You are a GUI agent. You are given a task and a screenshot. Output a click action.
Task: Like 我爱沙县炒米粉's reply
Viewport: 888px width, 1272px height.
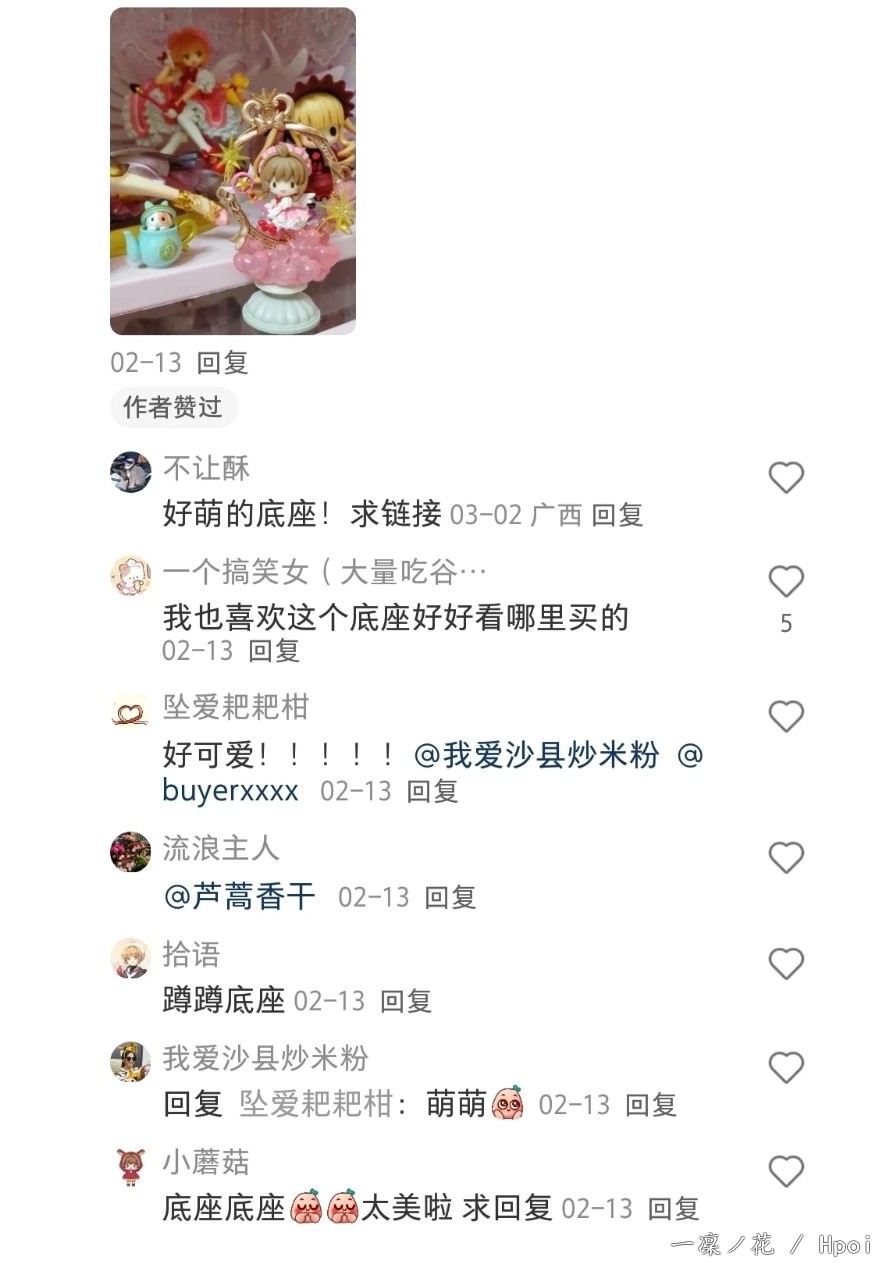(x=786, y=1068)
